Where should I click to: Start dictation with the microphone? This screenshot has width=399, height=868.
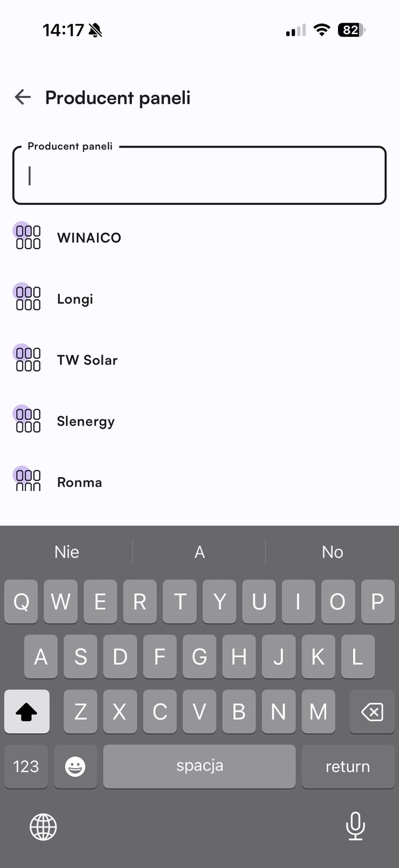[355, 826]
